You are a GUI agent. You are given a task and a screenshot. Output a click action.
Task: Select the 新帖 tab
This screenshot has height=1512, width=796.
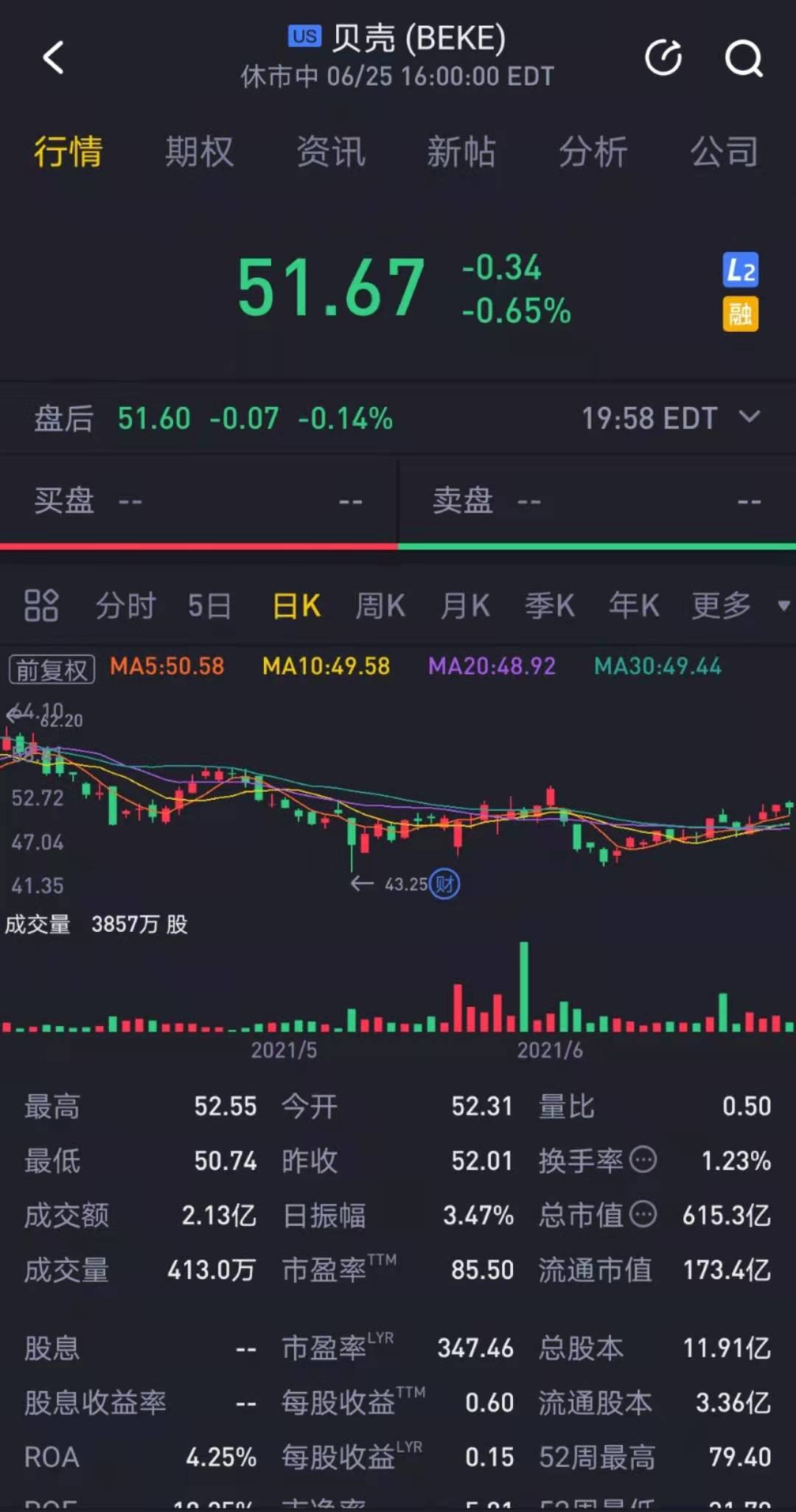(x=461, y=152)
